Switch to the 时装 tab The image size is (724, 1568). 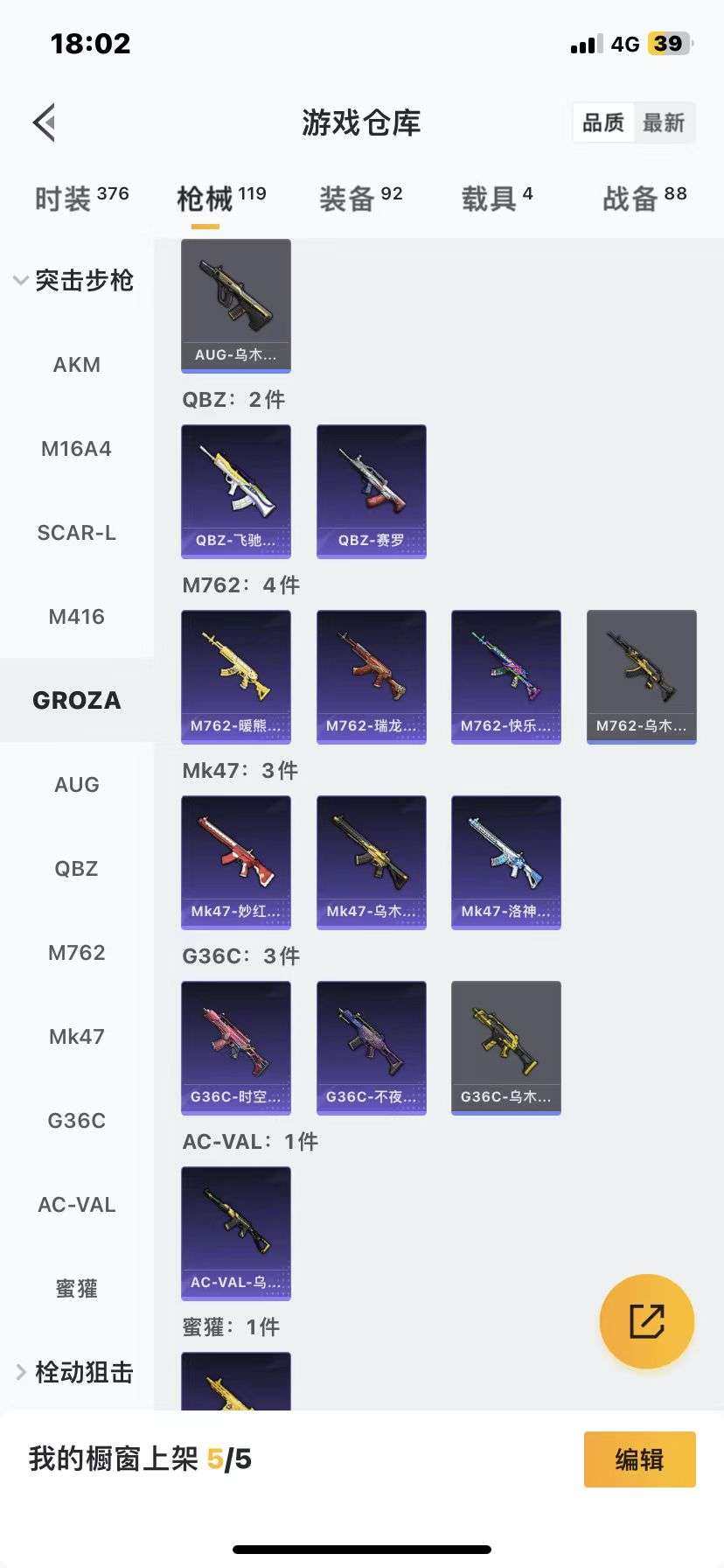pos(81,199)
